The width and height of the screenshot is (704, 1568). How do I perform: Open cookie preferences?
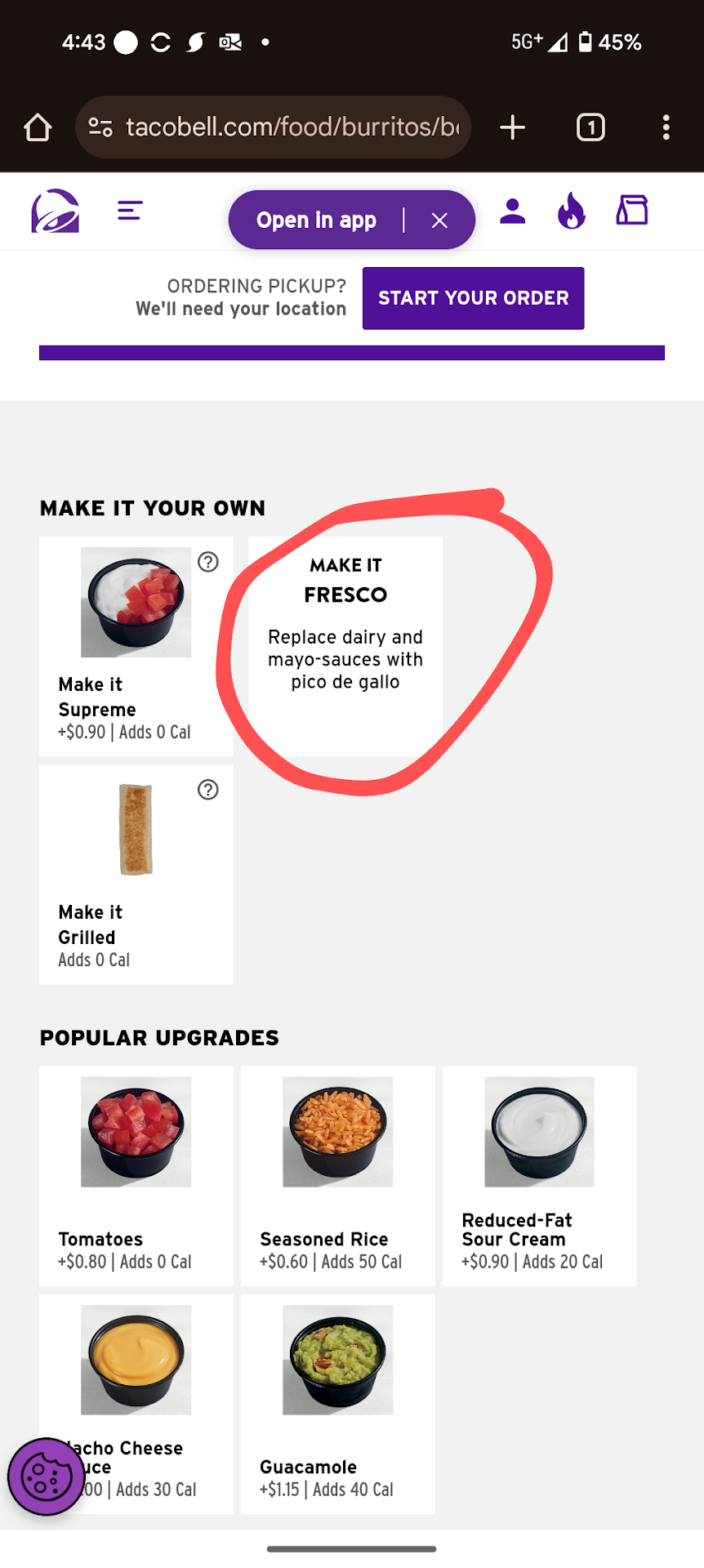(45, 1476)
